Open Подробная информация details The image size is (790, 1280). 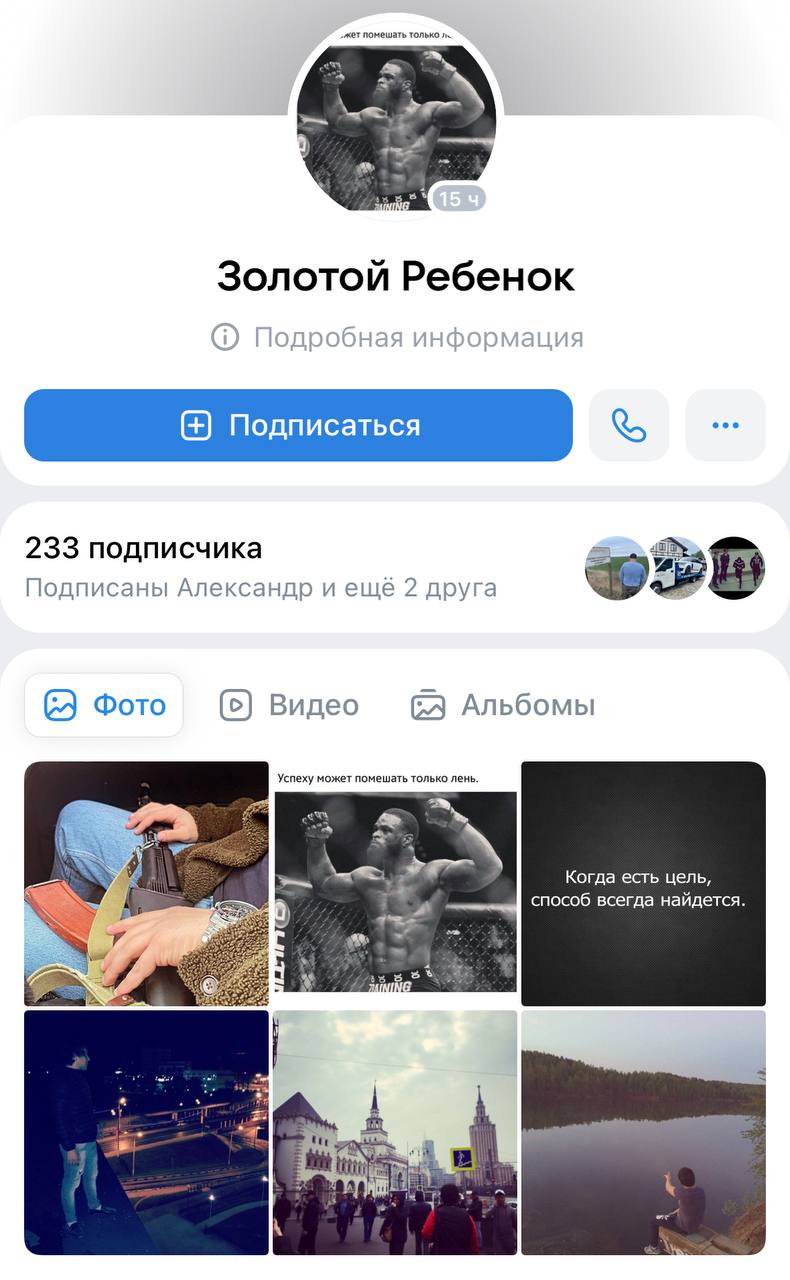point(397,337)
